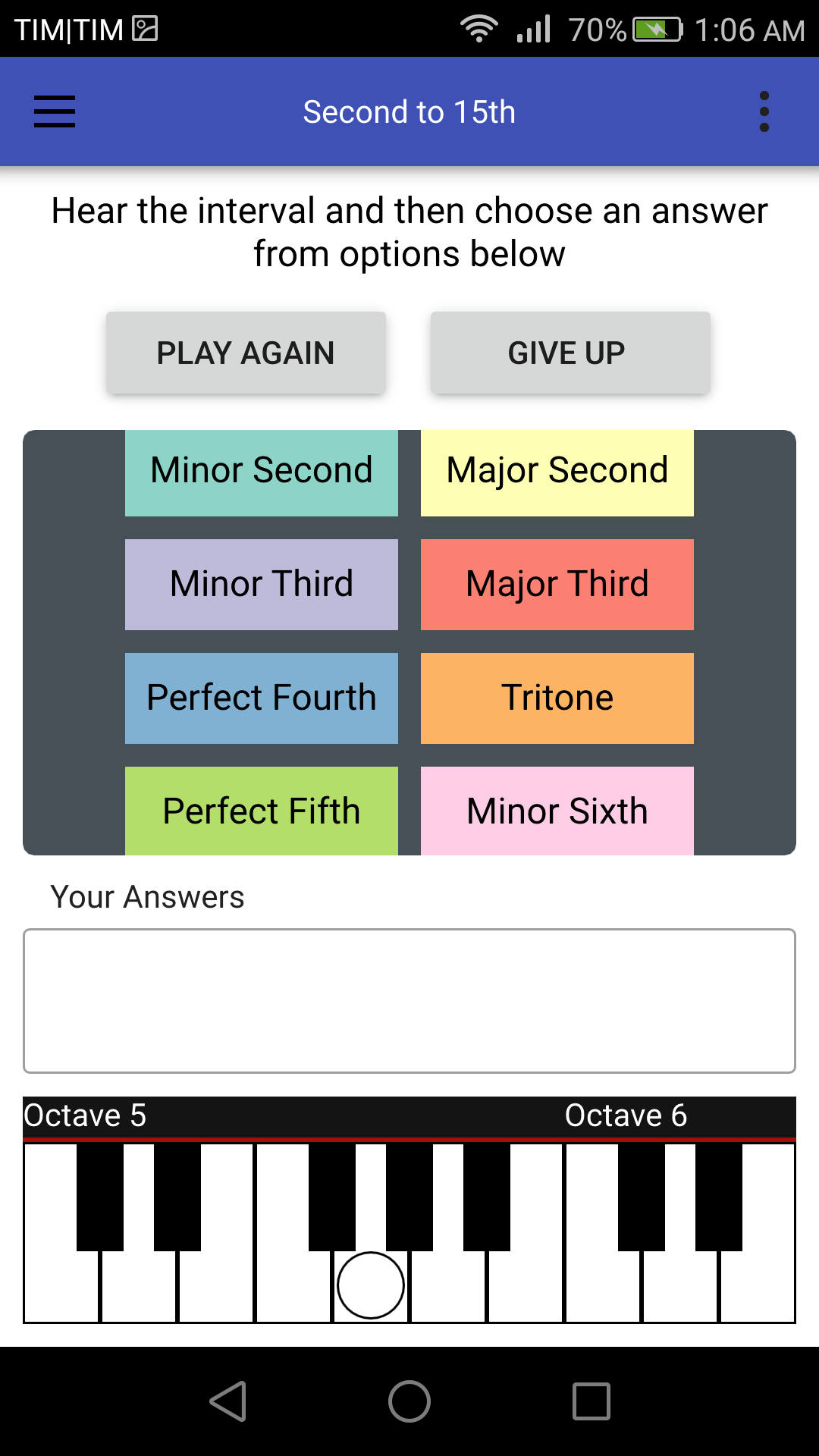Choose the Perfect Fourth option

[x=262, y=698]
